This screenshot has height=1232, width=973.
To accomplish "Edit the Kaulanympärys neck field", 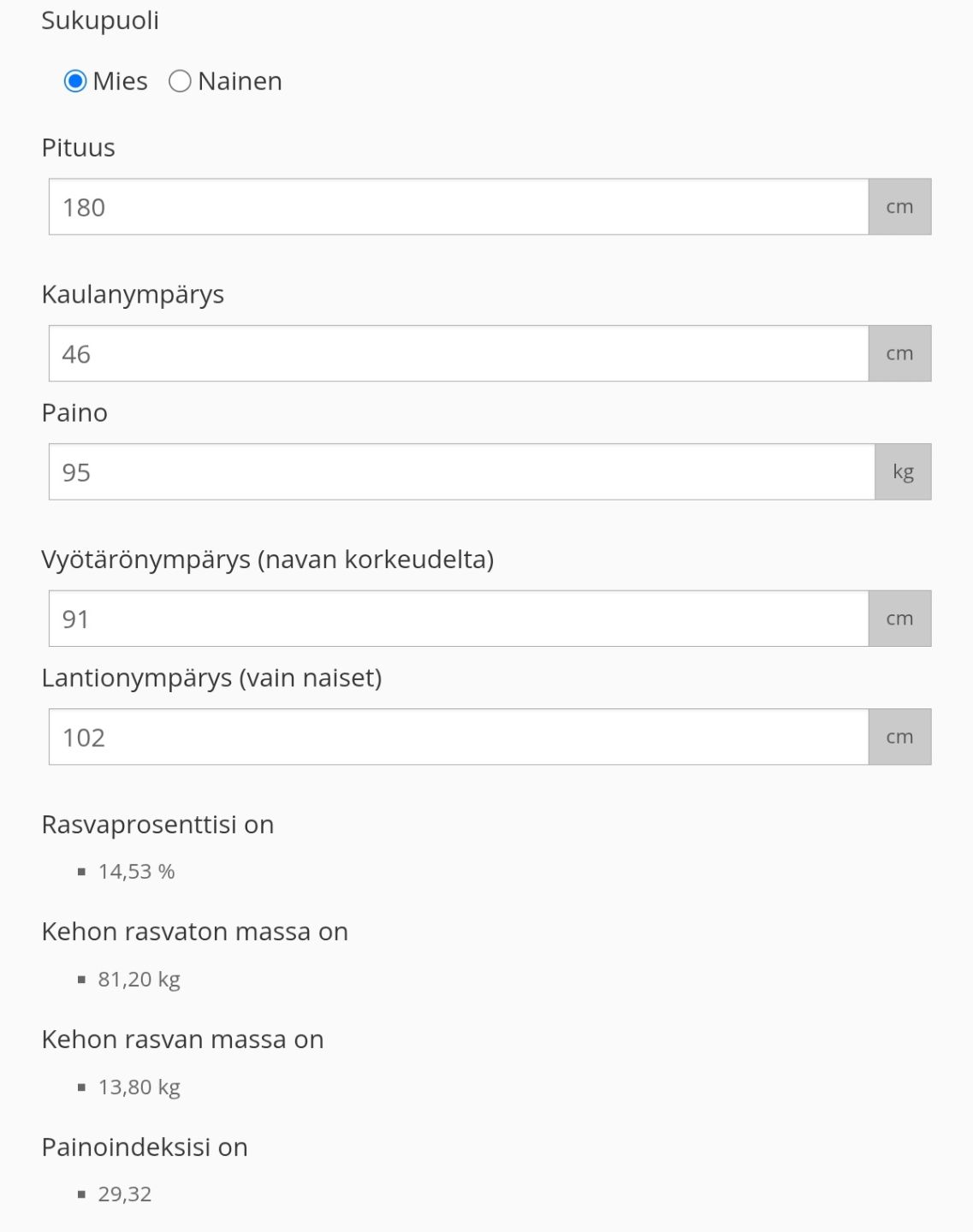I will pos(459,353).
